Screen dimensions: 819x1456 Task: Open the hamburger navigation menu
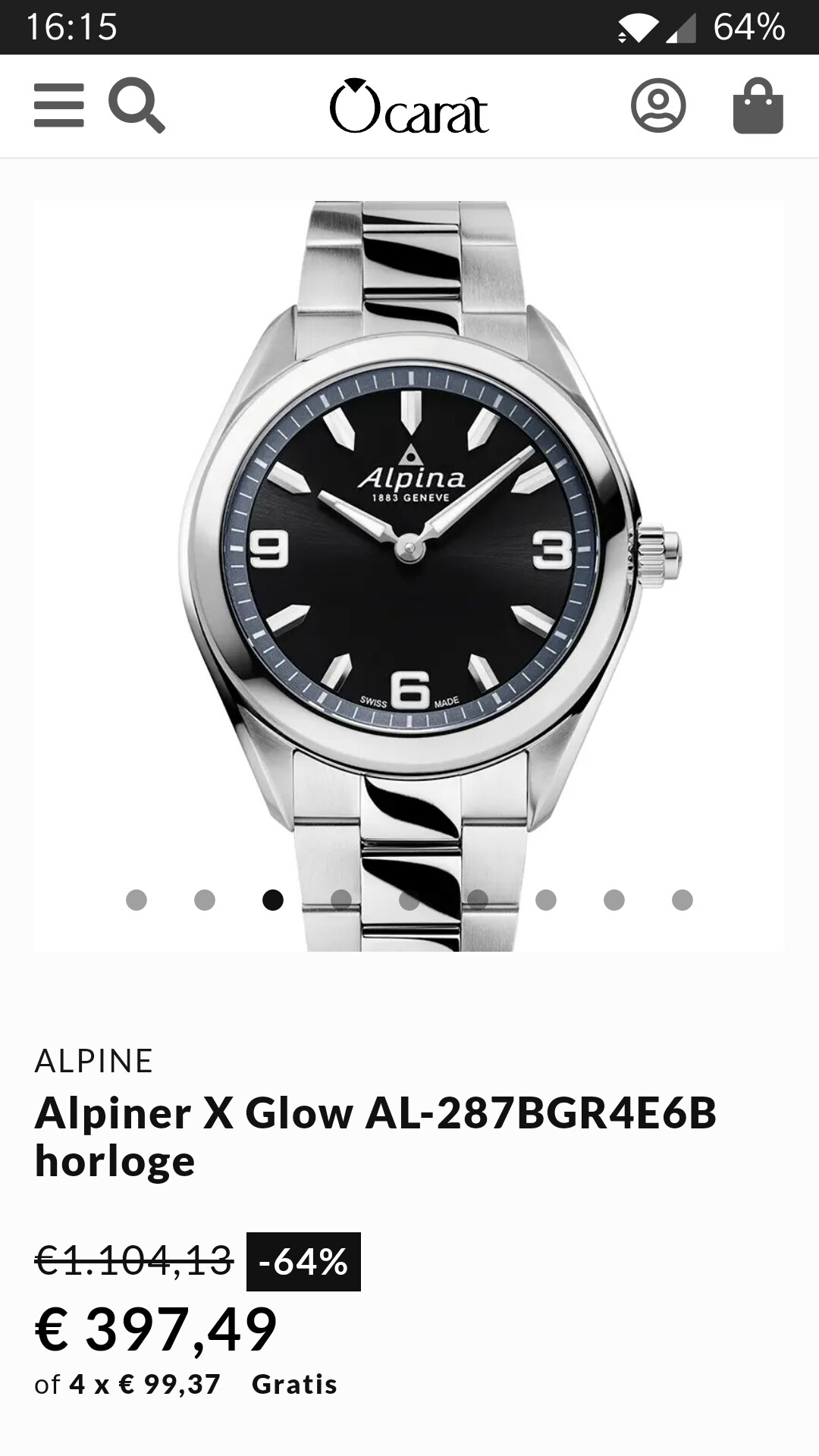pyautogui.click(x=59, y=105)
